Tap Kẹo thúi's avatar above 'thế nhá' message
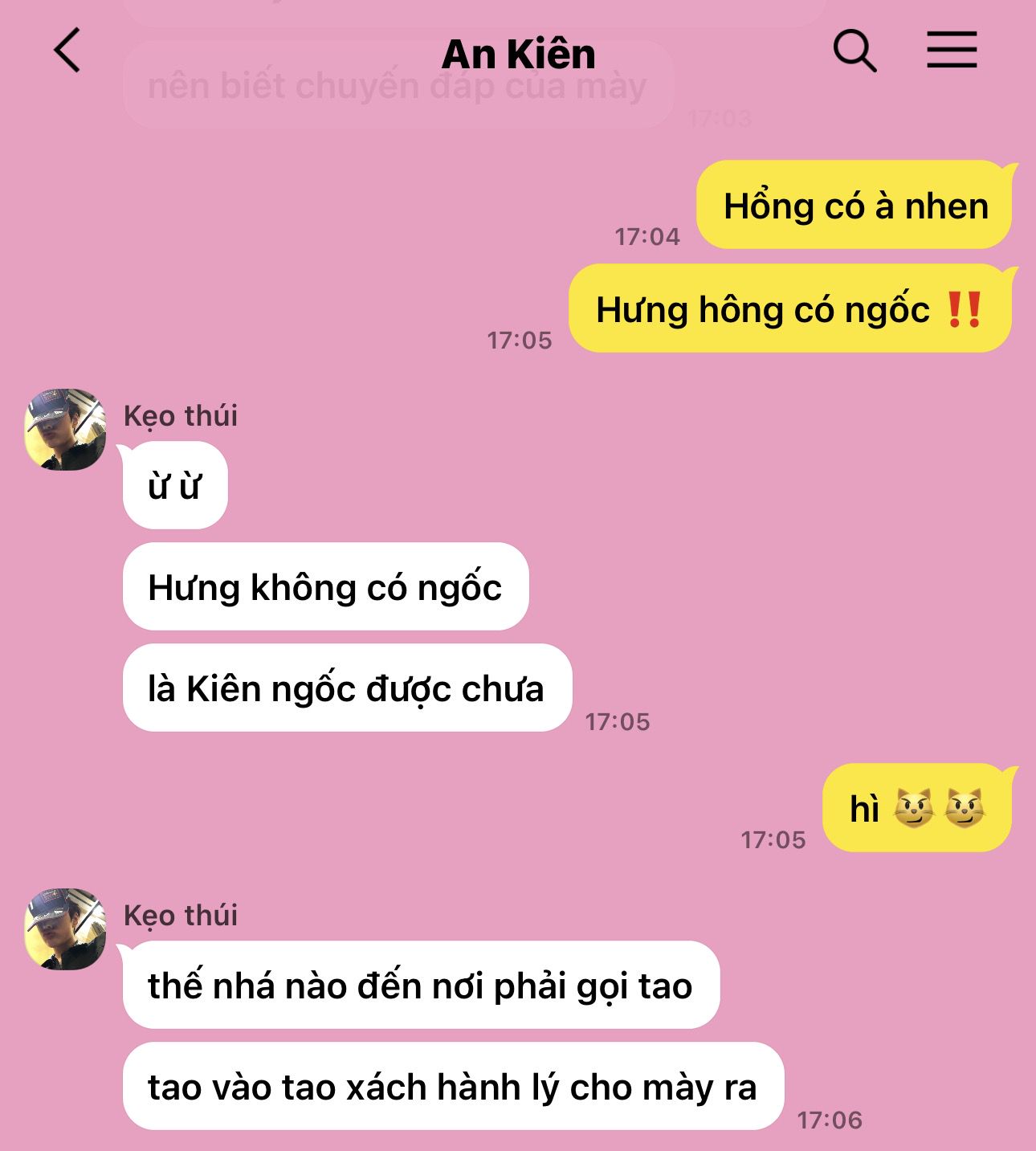The image size is (1036, 1151). [66, 929]
